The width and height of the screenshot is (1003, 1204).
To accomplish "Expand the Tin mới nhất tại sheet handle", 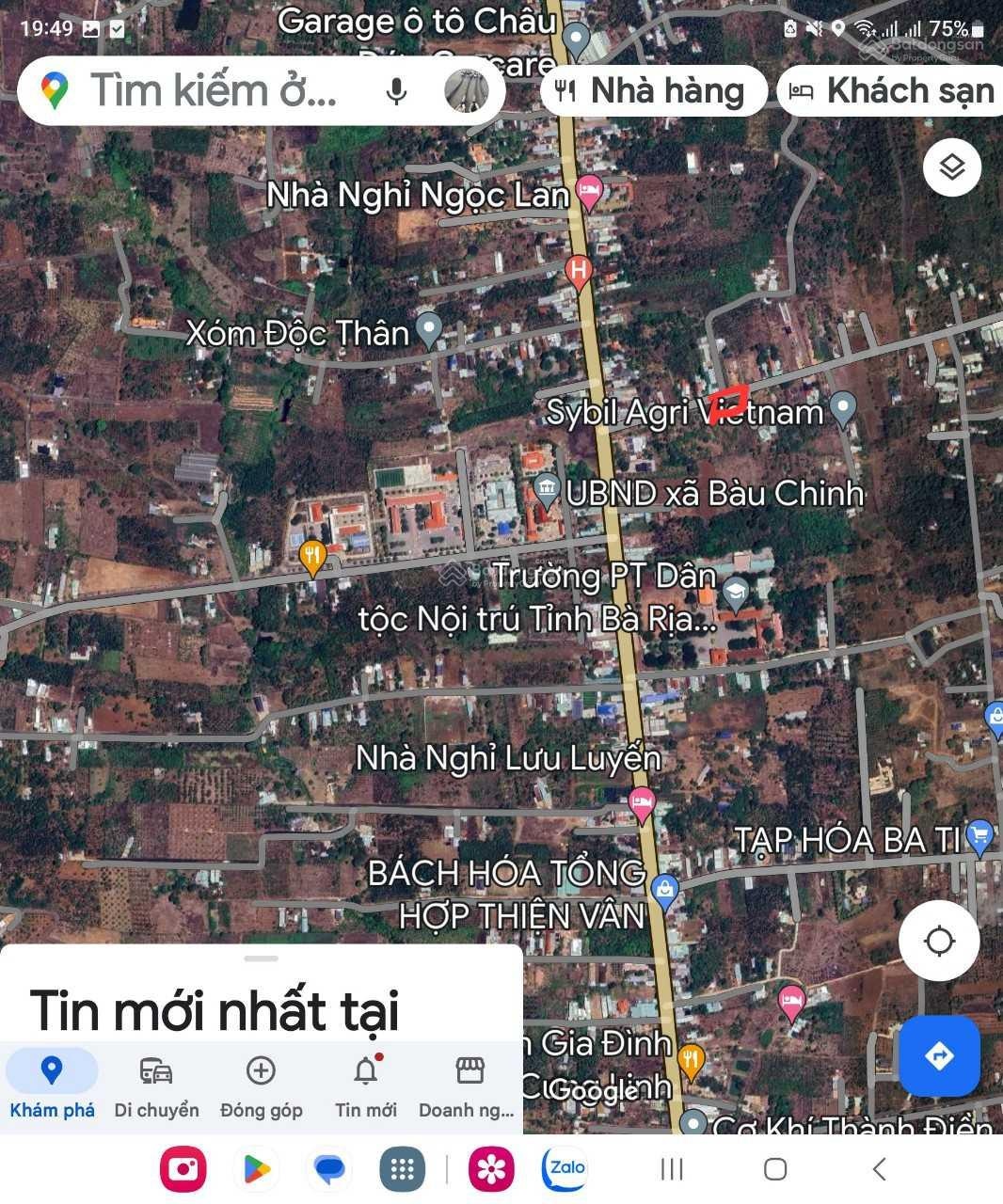I will (x=261, y=958).
